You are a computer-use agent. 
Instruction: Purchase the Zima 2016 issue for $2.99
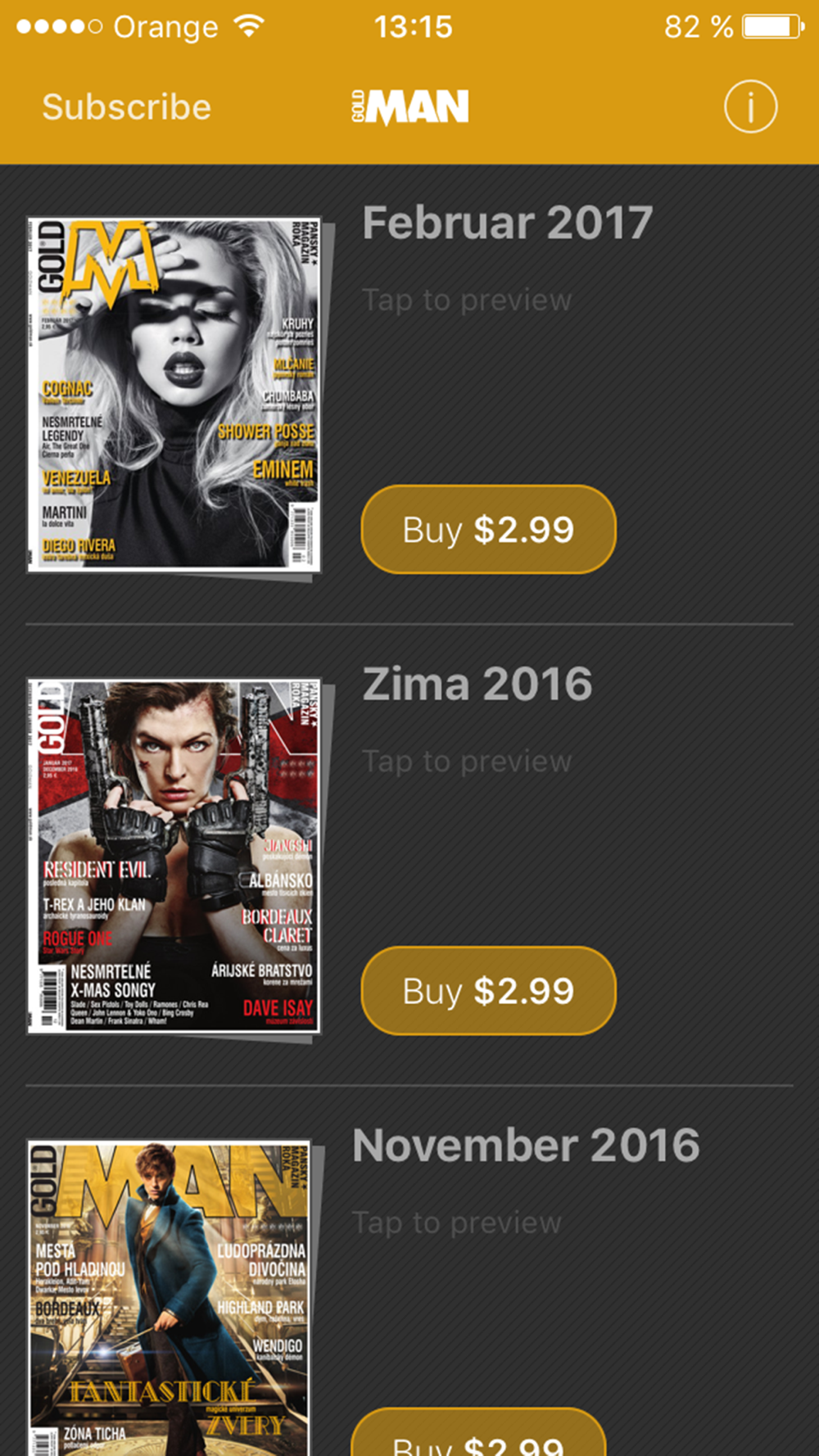[488, 991]
